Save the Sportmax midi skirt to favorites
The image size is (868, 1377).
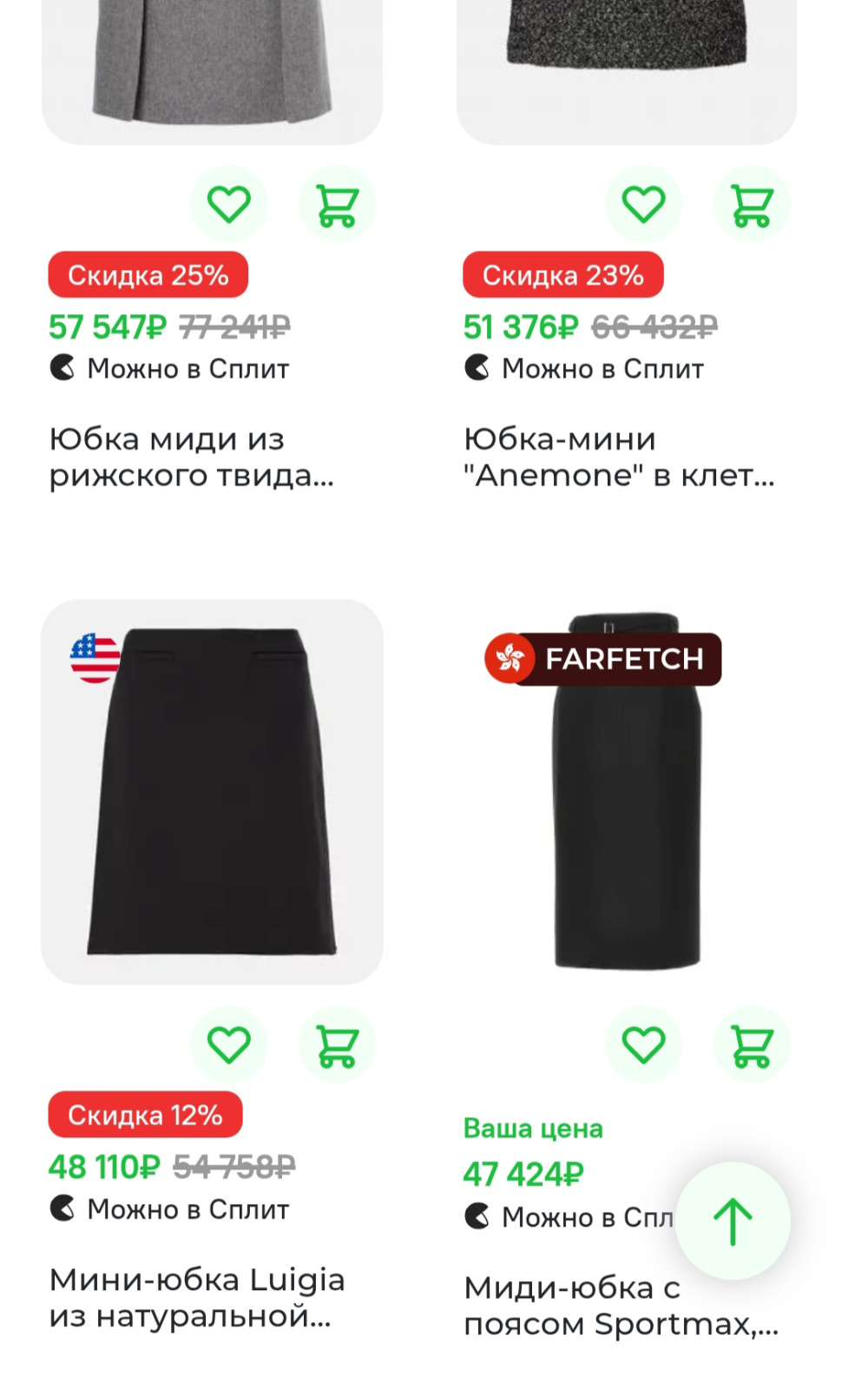pos(643,1044)
